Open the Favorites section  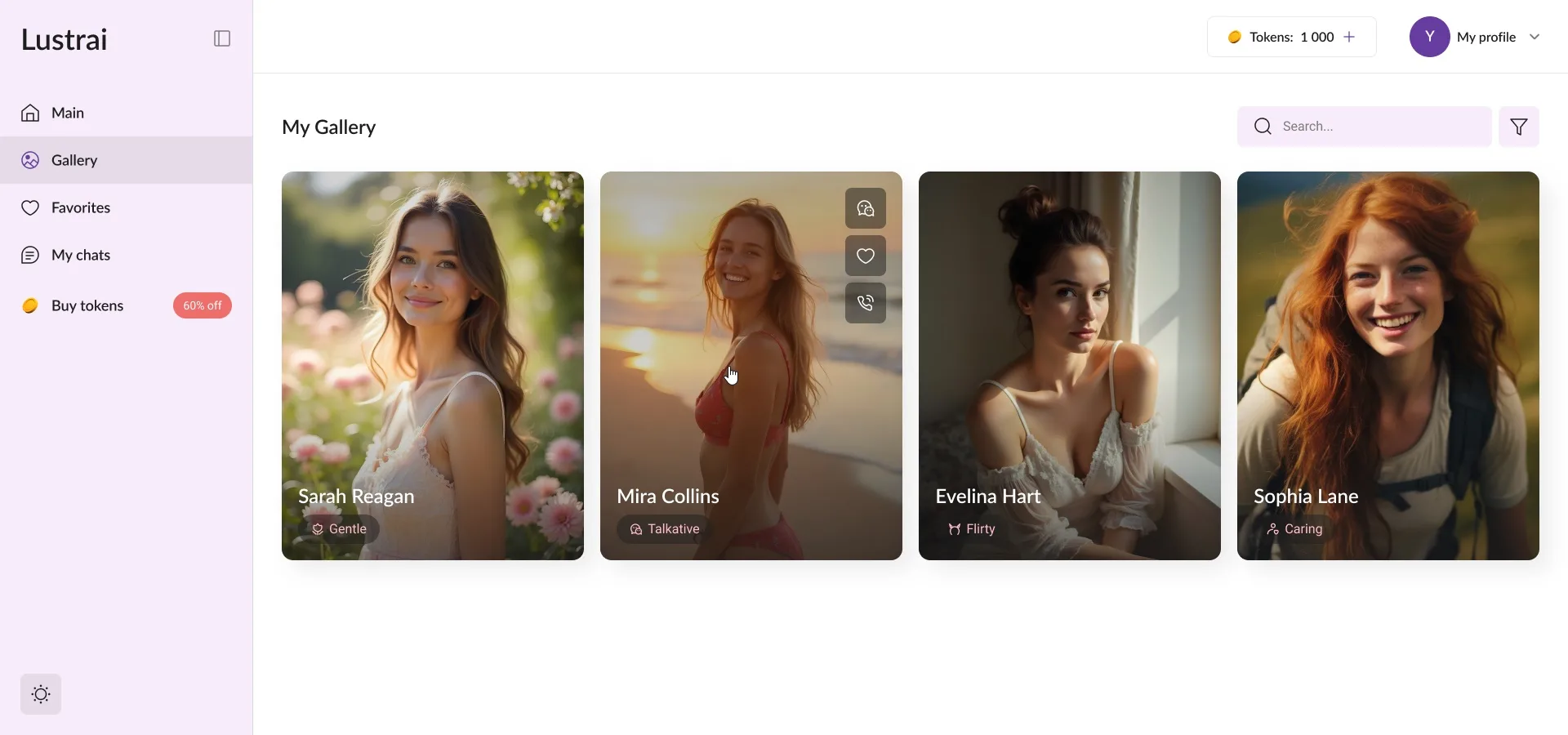80,208
